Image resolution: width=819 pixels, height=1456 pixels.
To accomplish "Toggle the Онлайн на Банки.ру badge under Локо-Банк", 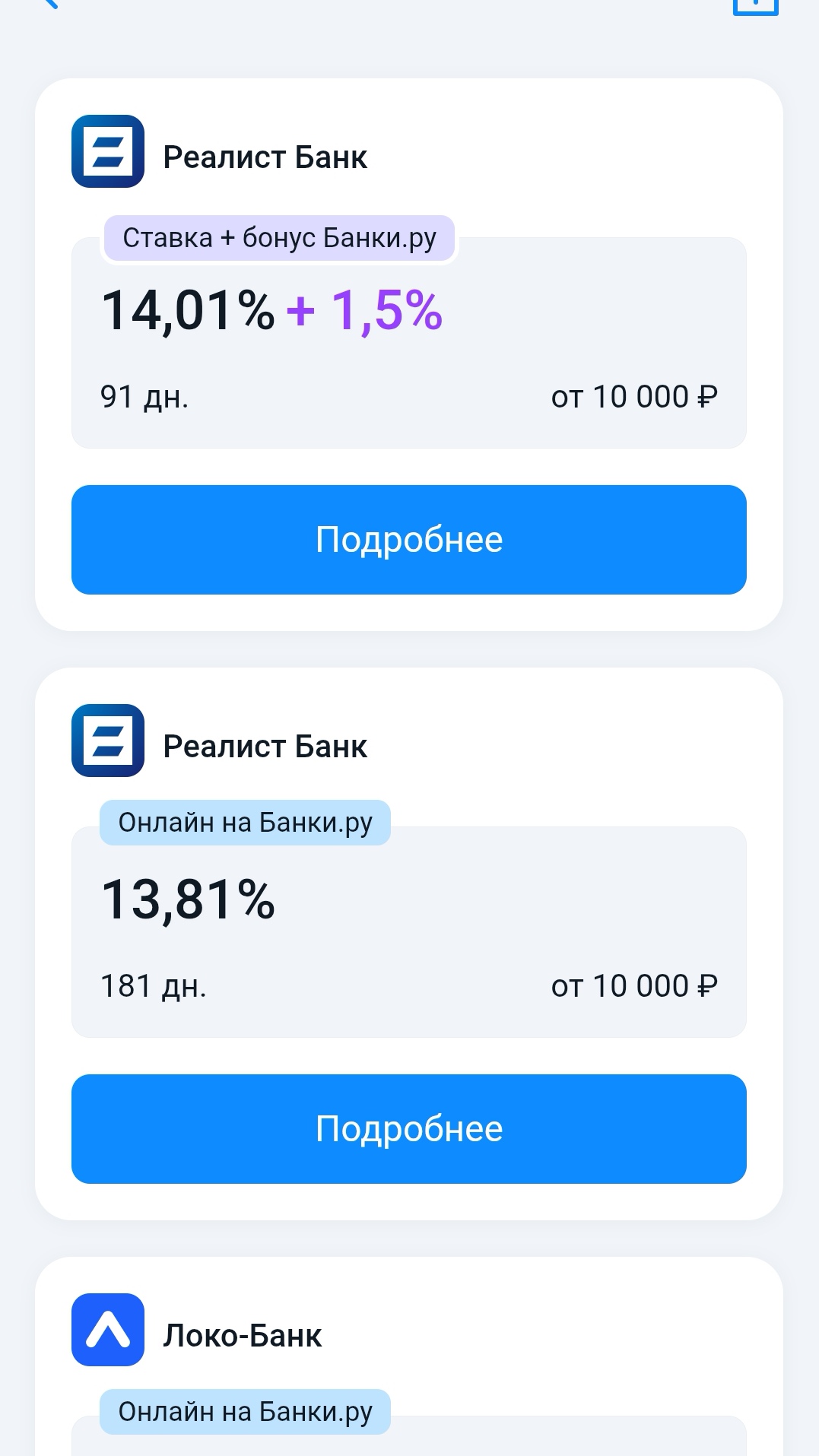I will point(245,1412).
